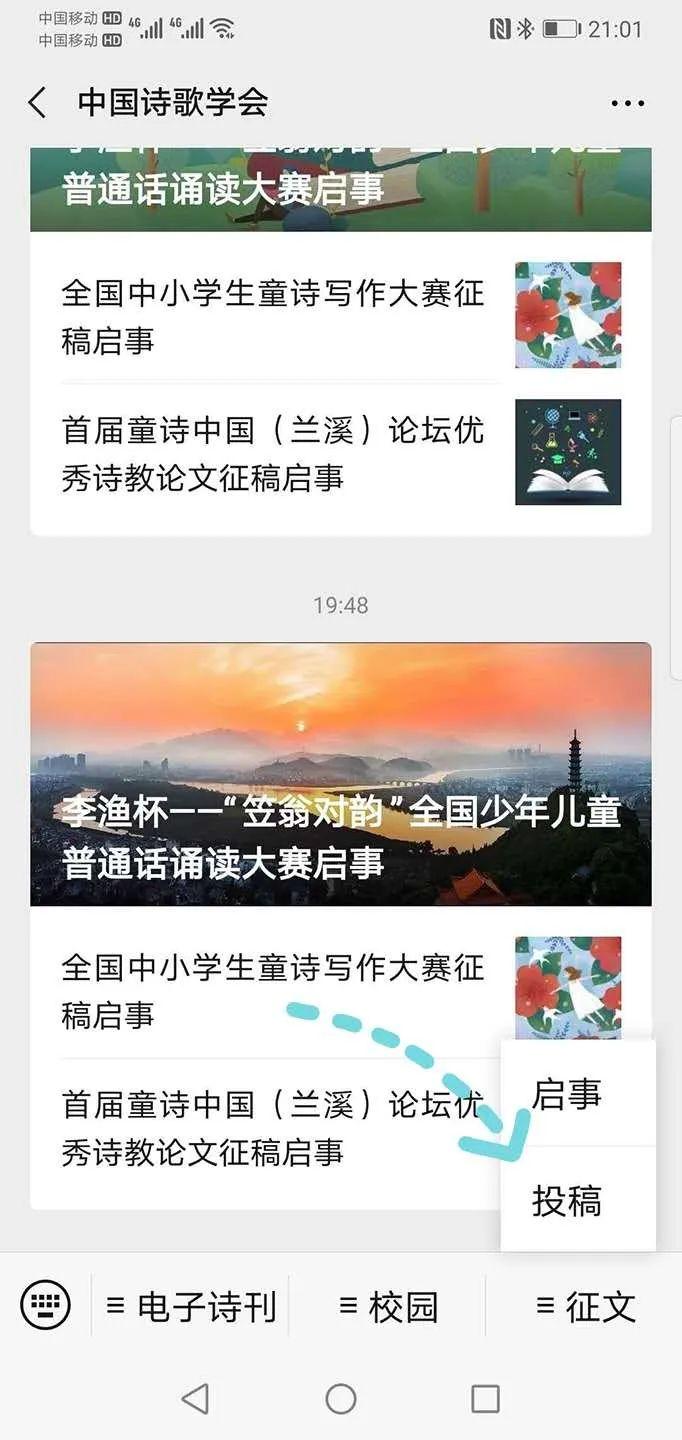This screenshot has height=1440, width=682.
Task: Switch to keyboard input mode
Action: click(x=46, y=1305)
